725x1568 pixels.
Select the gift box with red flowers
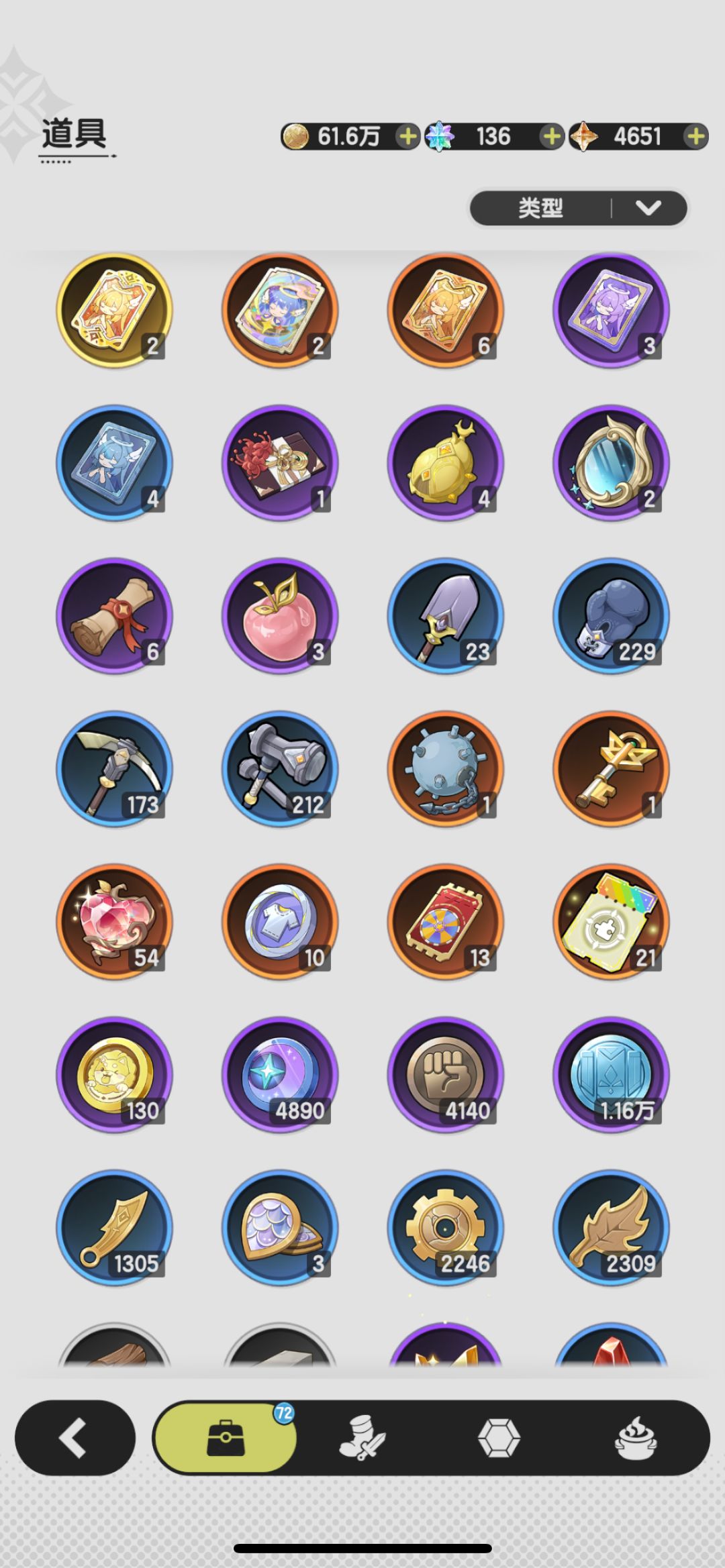[280, 463]
